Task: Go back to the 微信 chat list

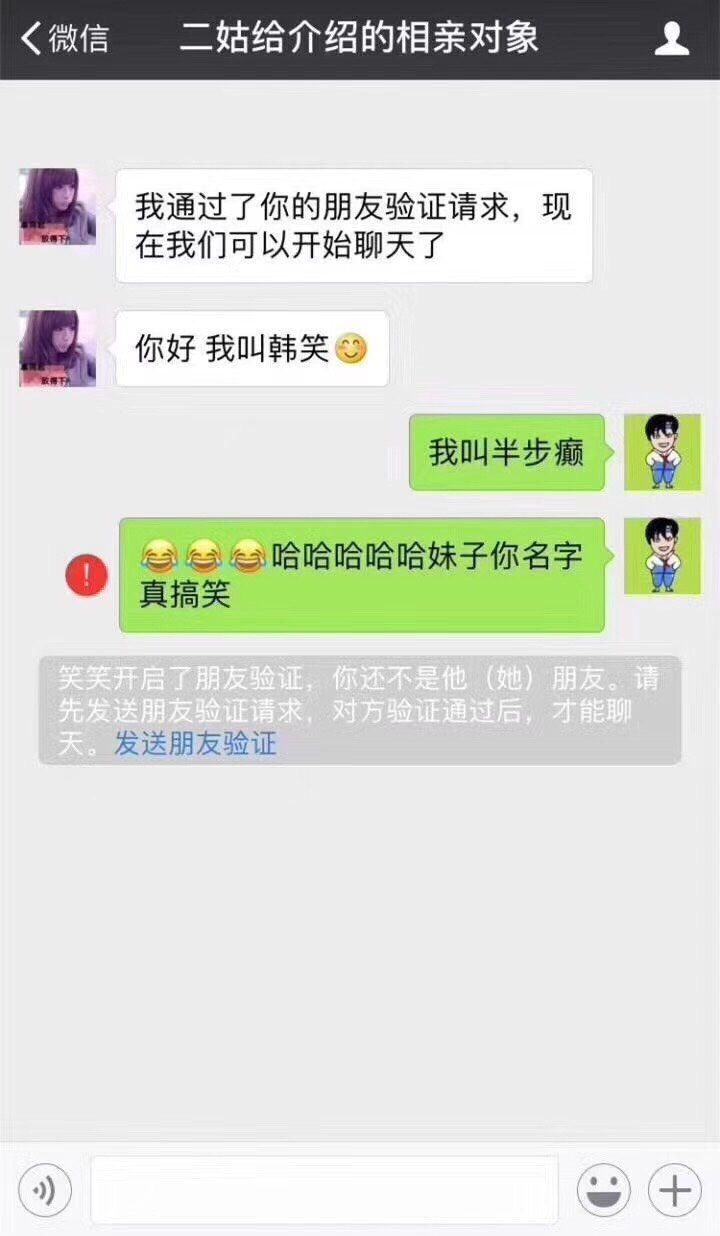Action: coord(64,39)
